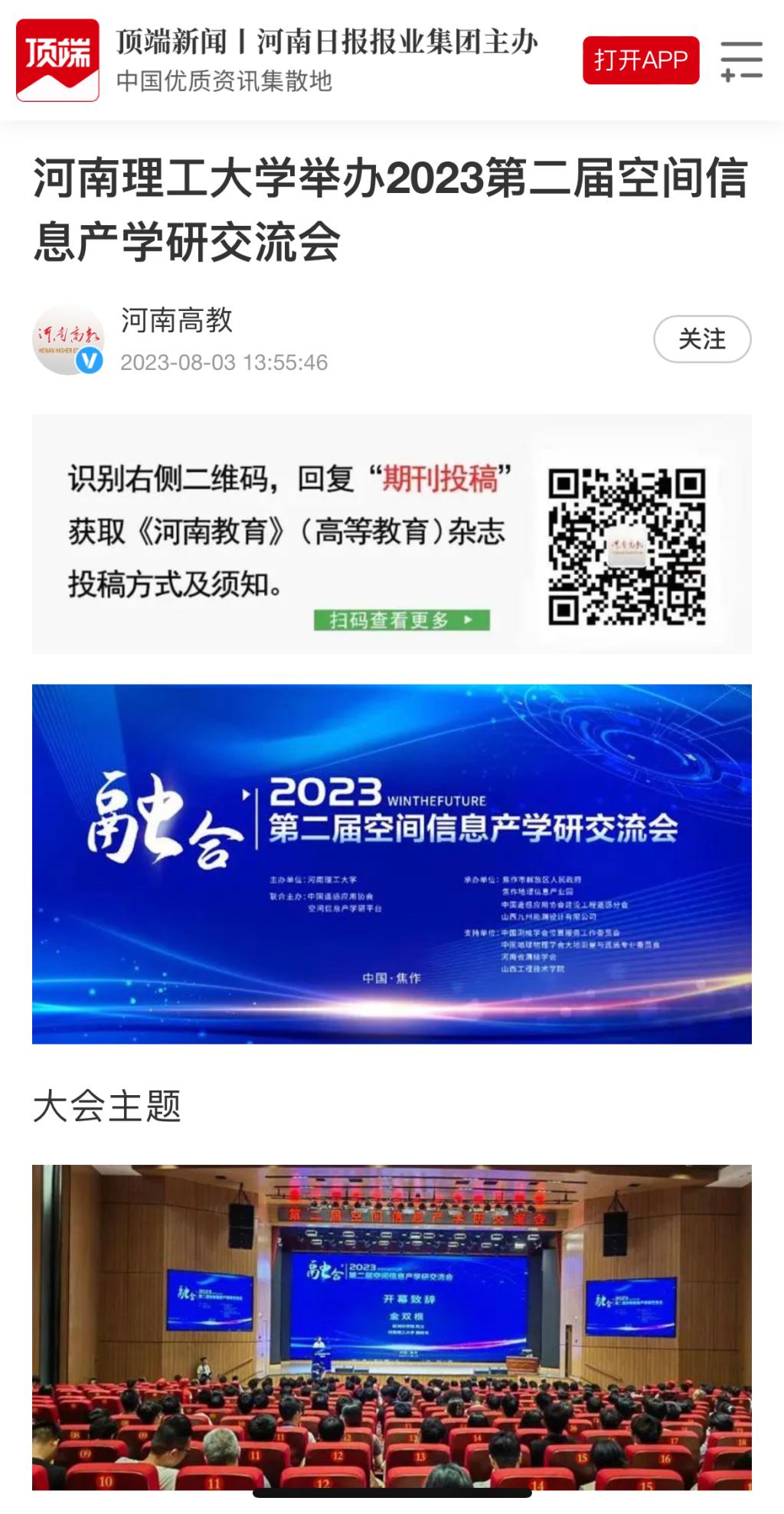Tap the 打开APP button

coord(640,60)
